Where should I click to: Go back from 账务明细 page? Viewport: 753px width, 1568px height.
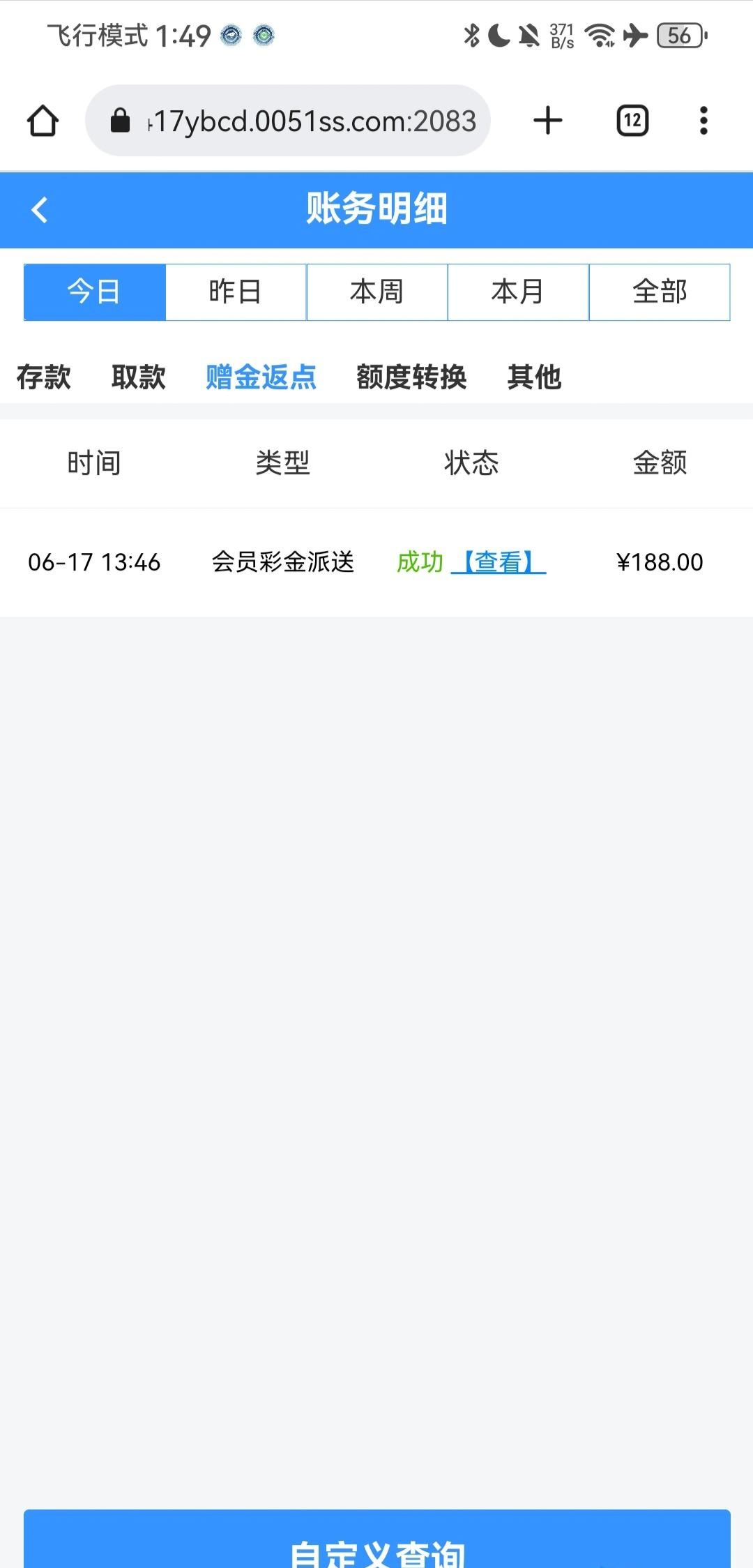pos(40,209)
